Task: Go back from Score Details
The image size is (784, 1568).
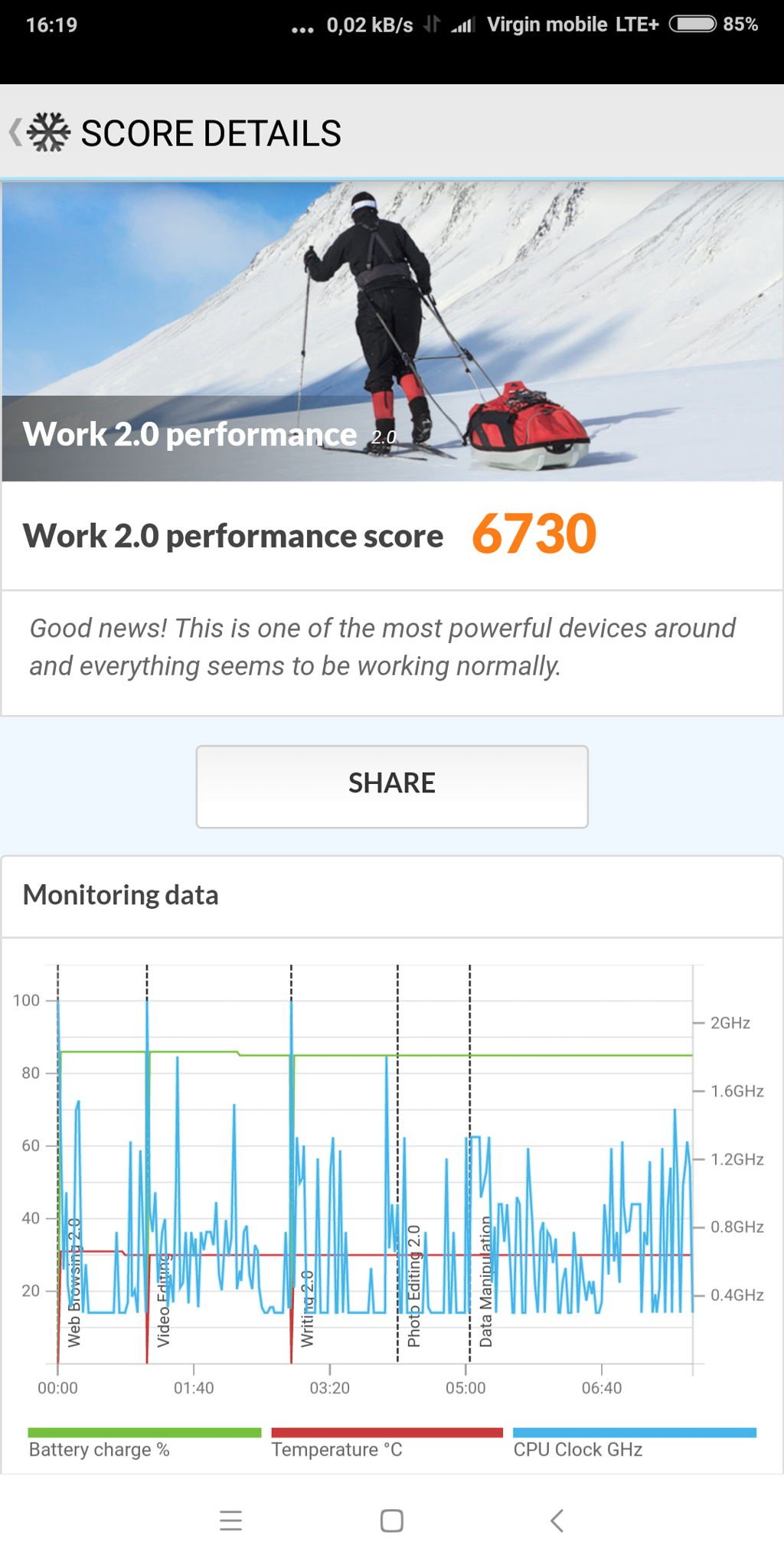Action: click(x=17, y=132)
